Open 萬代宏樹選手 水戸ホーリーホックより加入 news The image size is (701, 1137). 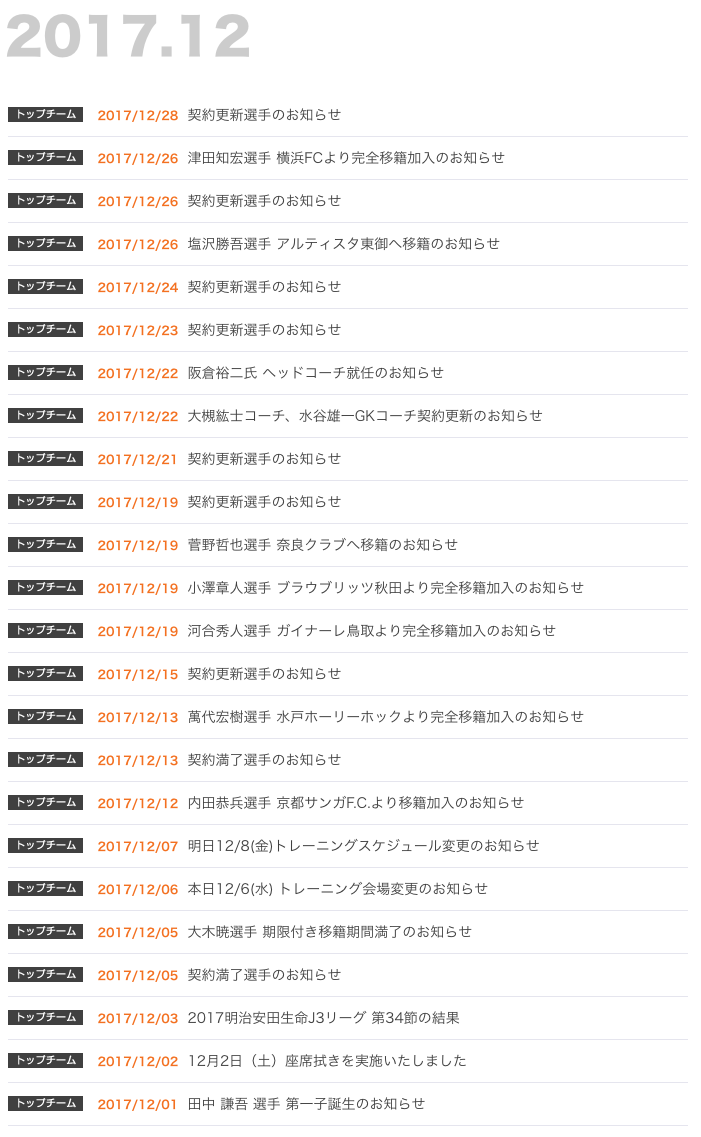386,717
